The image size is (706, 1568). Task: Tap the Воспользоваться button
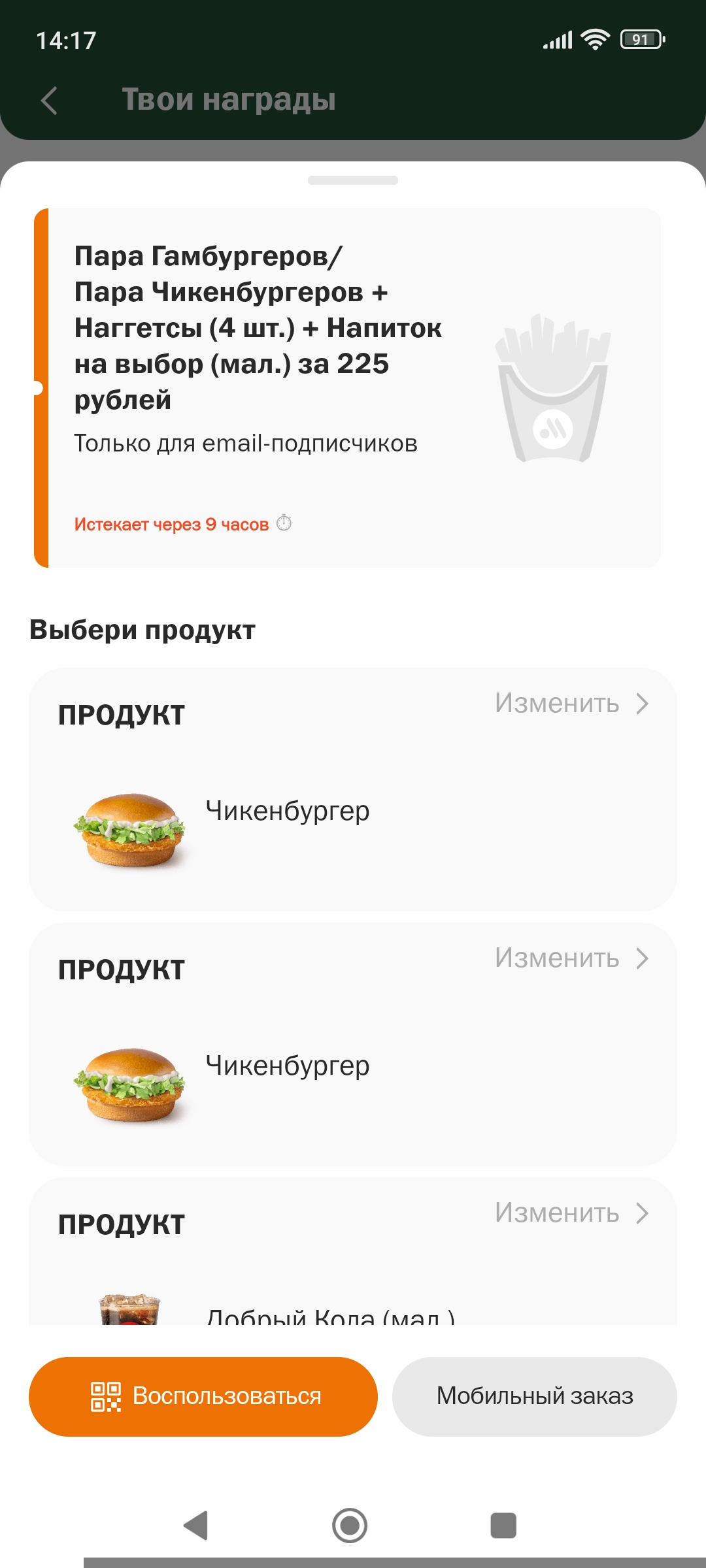point(203,1396)
